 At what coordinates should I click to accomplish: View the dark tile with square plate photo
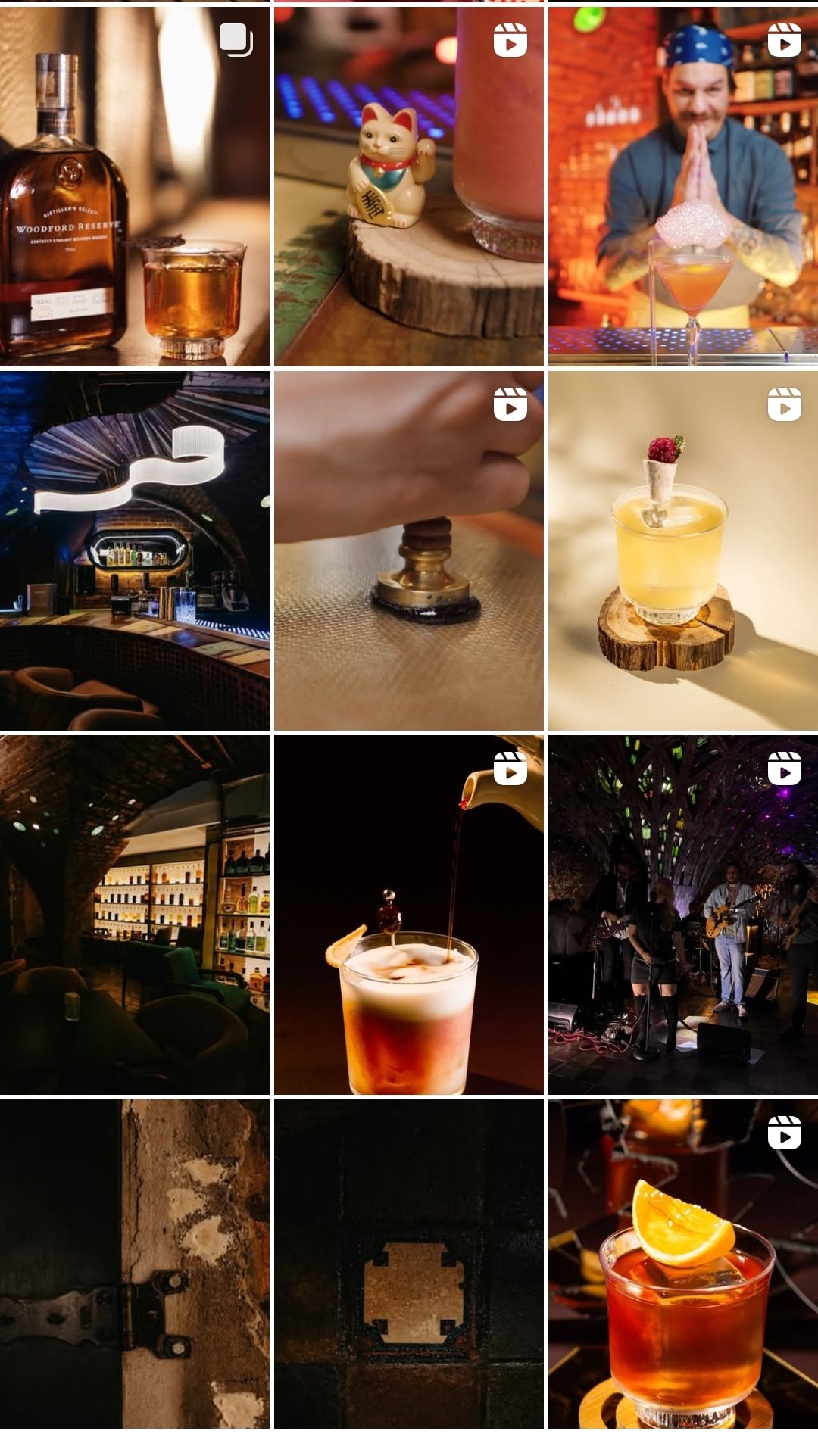tap(408, 1263)
